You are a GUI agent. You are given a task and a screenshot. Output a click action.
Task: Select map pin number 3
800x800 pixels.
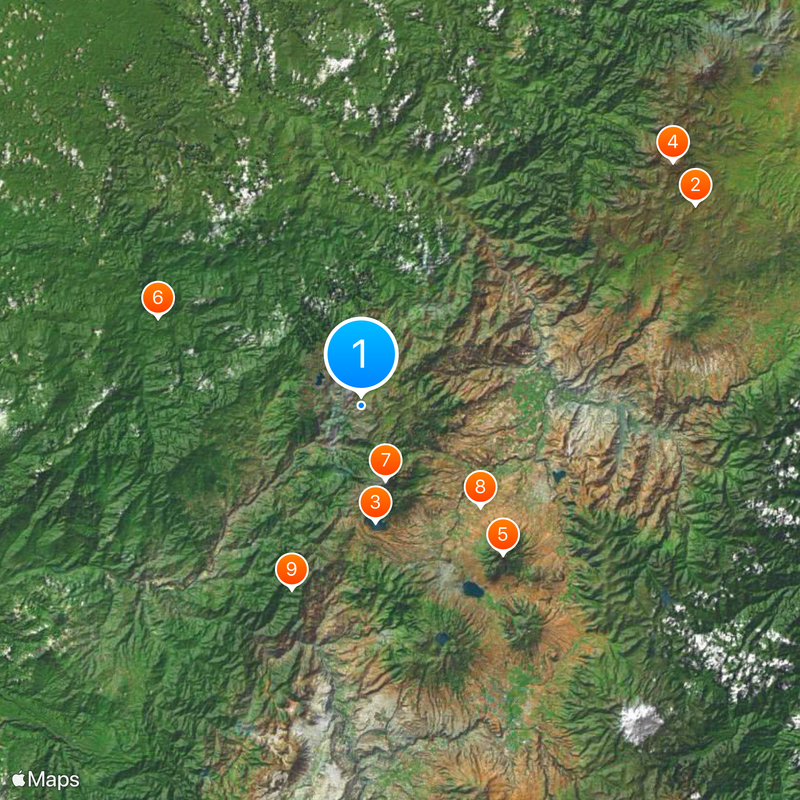click(x=375, y=502)
